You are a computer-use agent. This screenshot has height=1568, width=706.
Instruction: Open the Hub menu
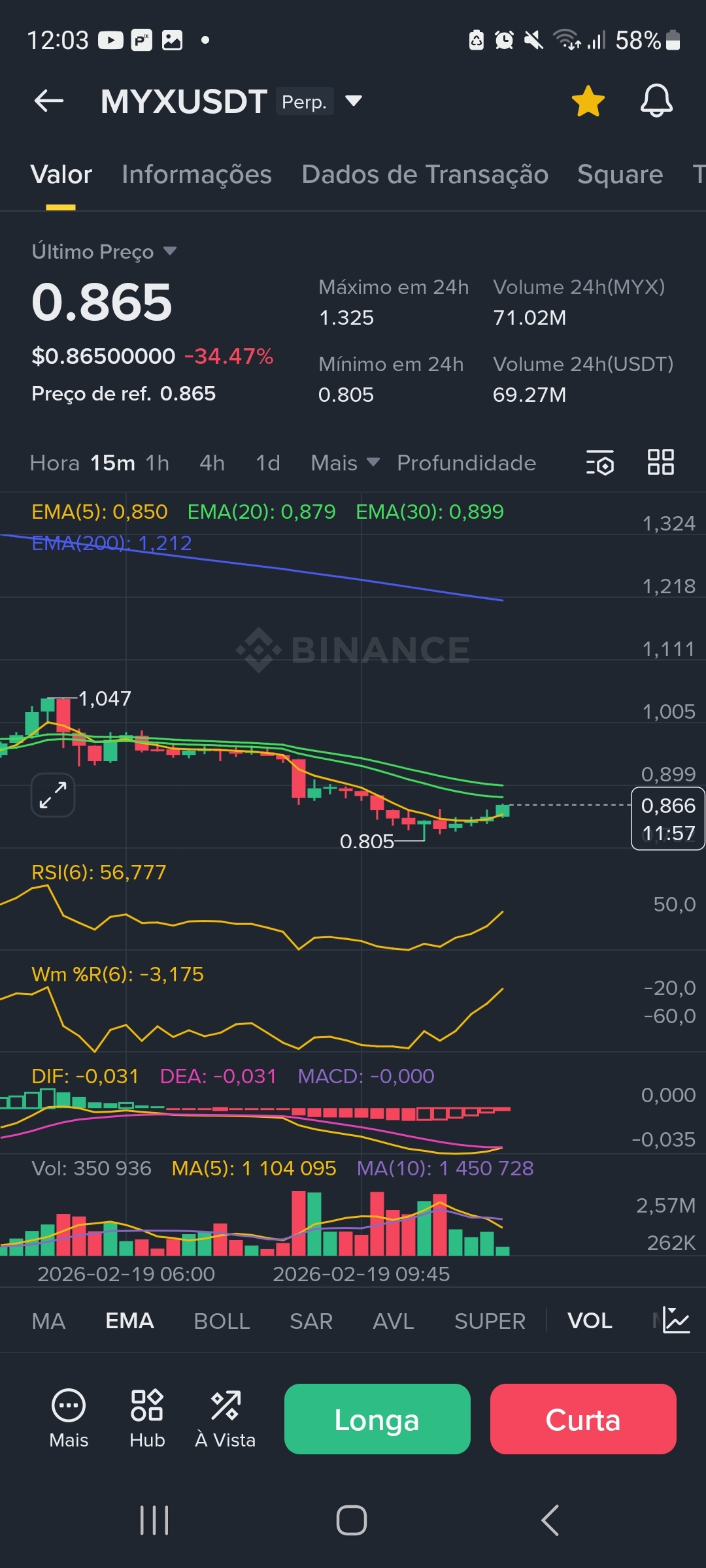pyautogui.click(x=147, y=1418)
